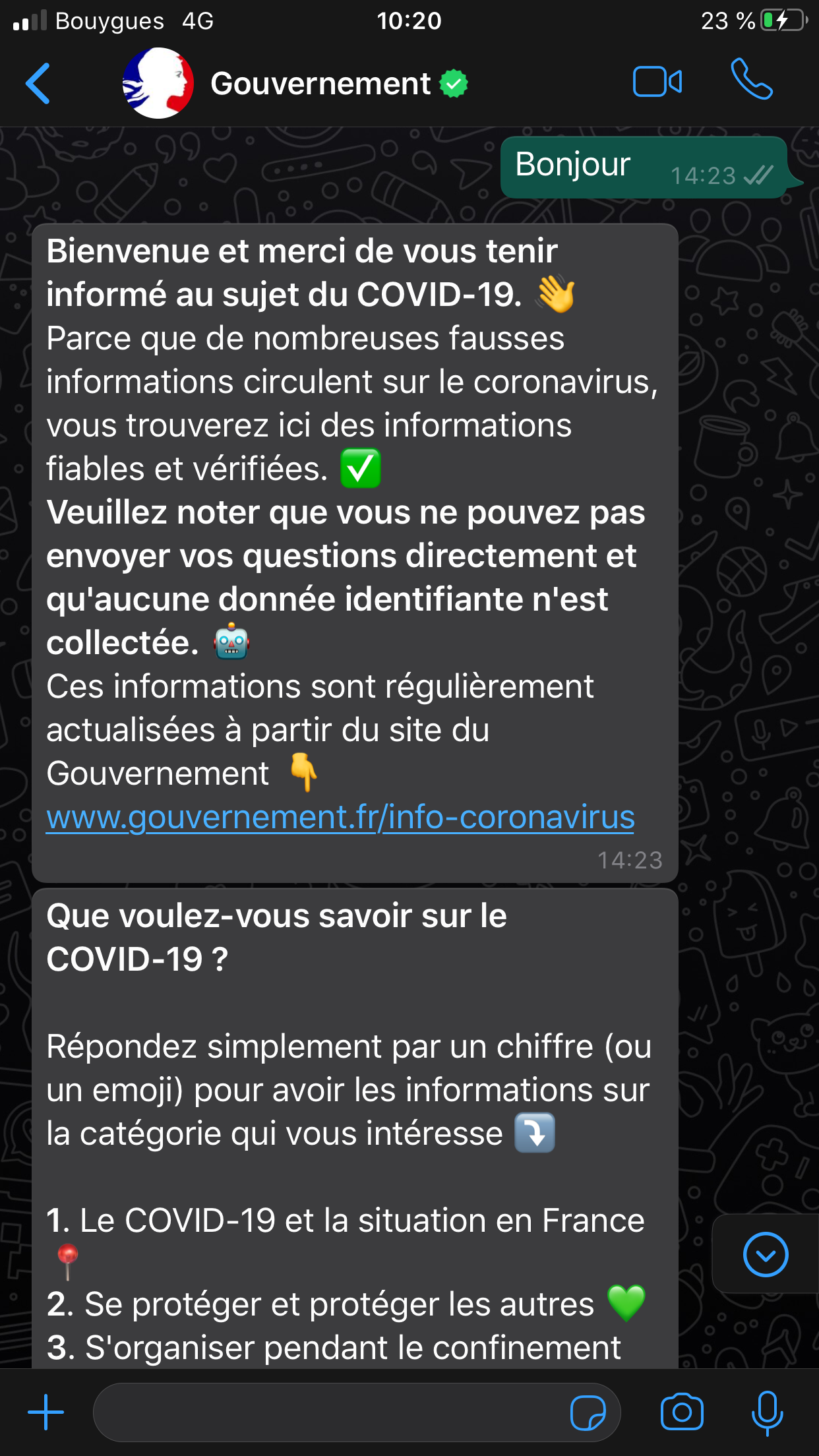819x1456 pixels.
Task: Tap the microphone to record voice message
Action: (x=768, y=1412)
